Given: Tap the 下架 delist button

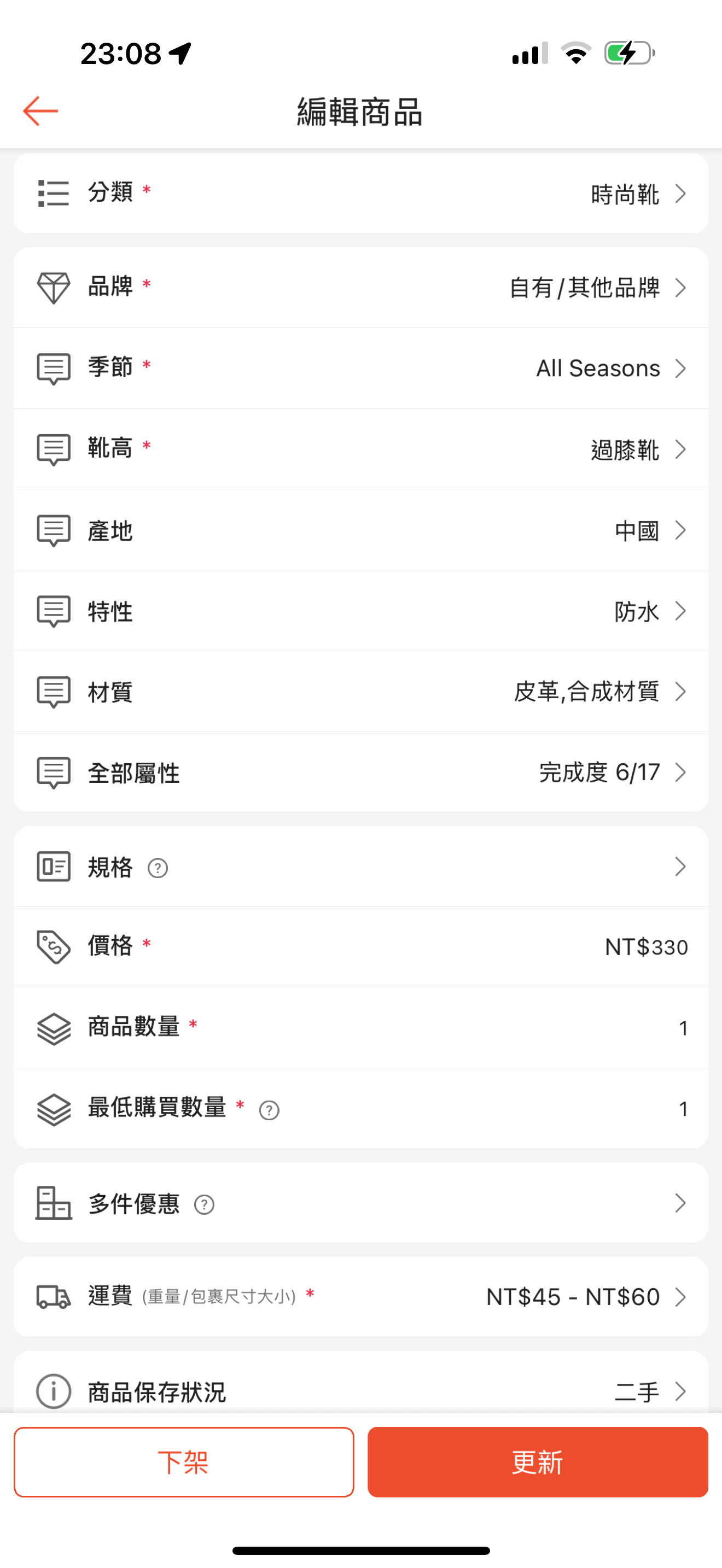Looking at the screenshot, I should (184, 1462).
